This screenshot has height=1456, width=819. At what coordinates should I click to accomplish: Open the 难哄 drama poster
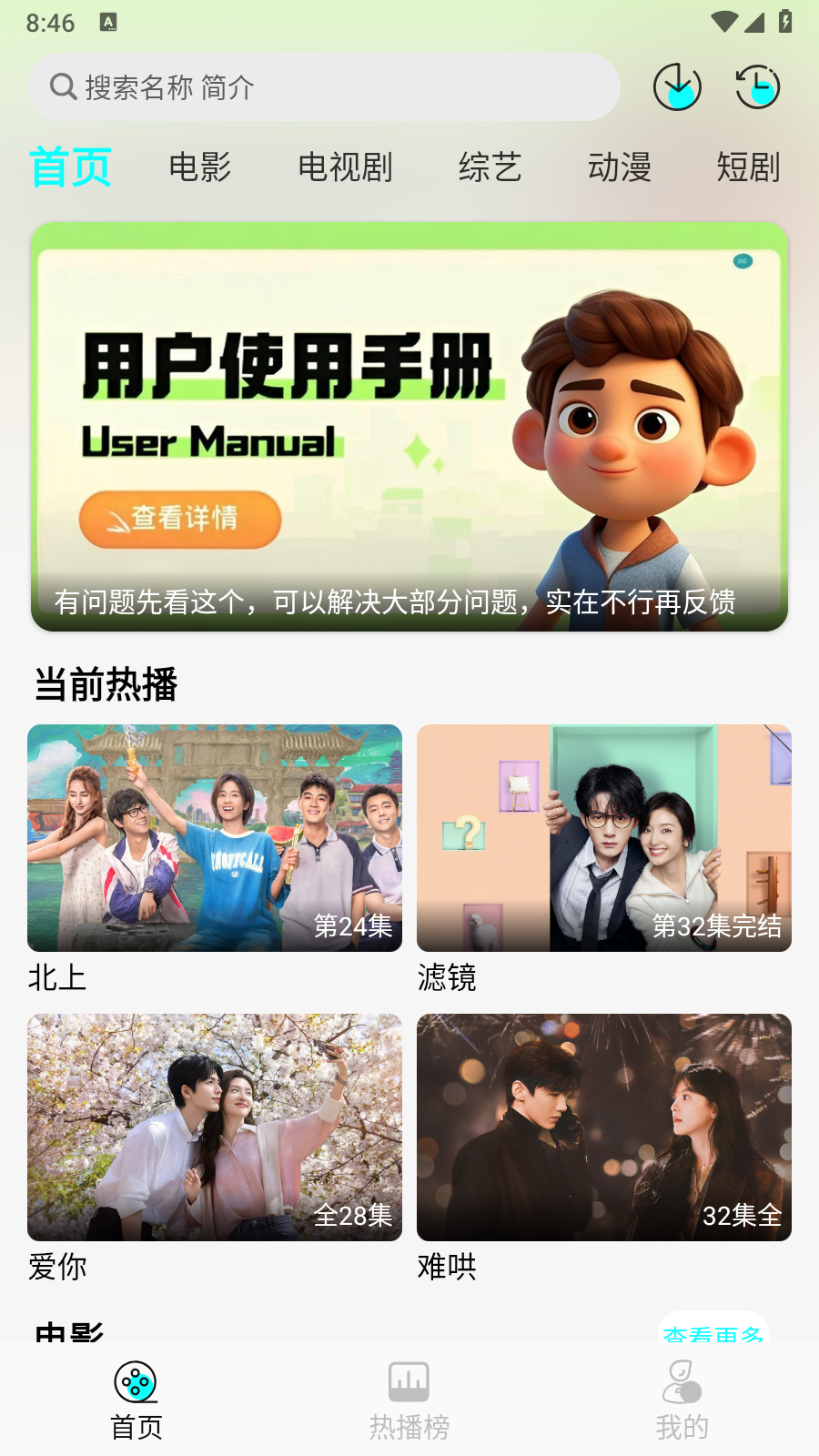[x=603, y=1127]
